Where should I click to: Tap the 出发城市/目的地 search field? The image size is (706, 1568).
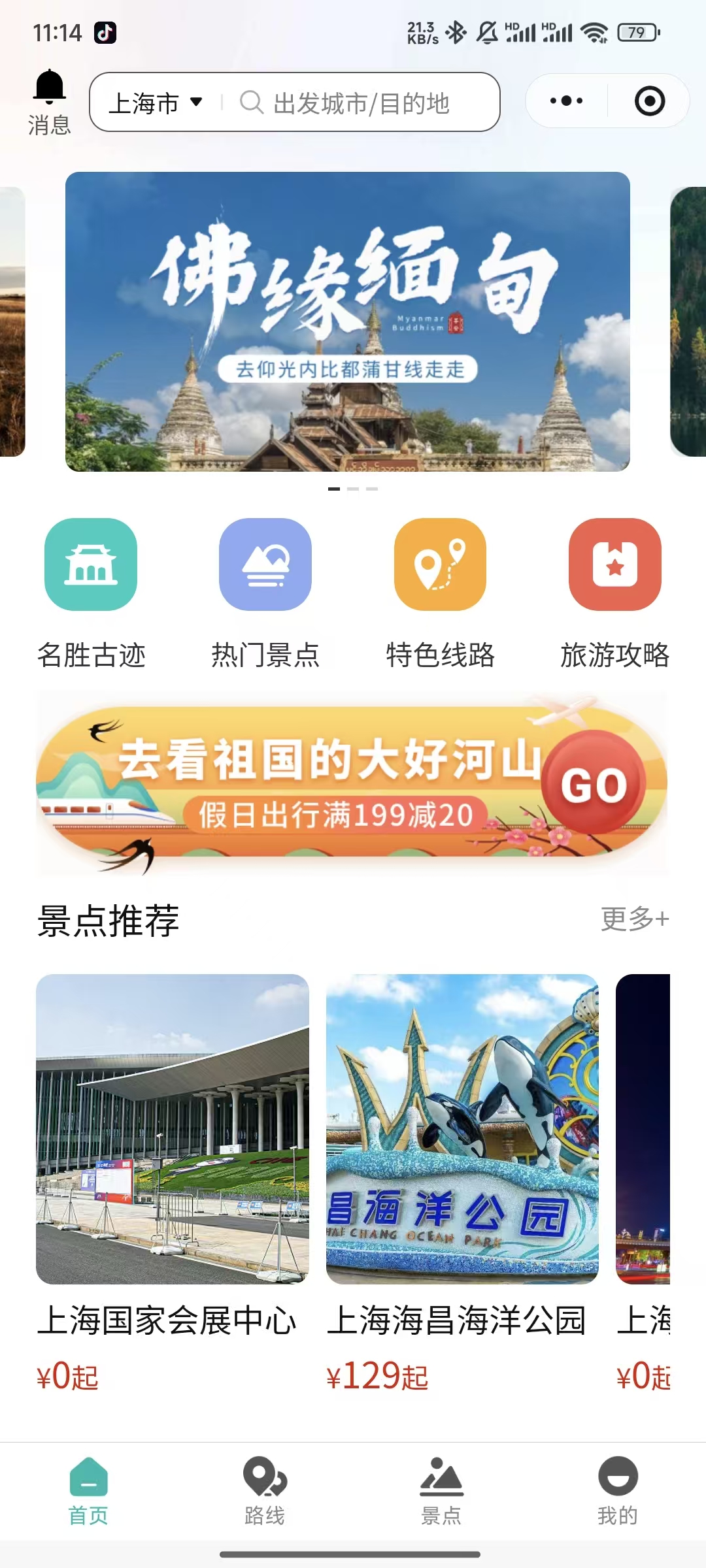tap(361, 103)
